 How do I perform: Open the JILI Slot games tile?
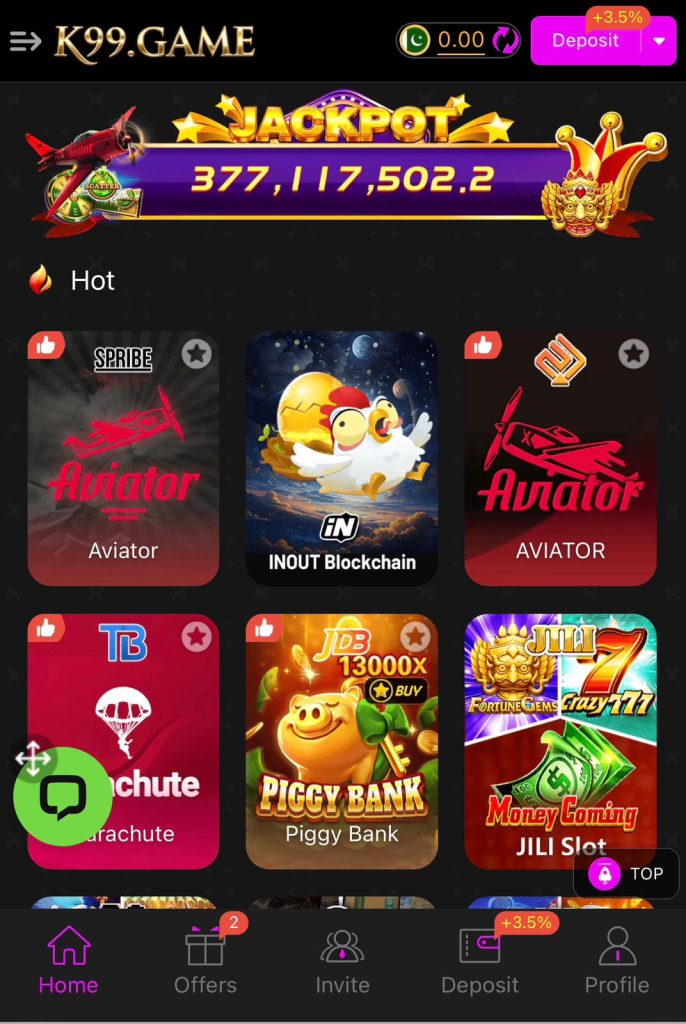(x=560, y=740)
